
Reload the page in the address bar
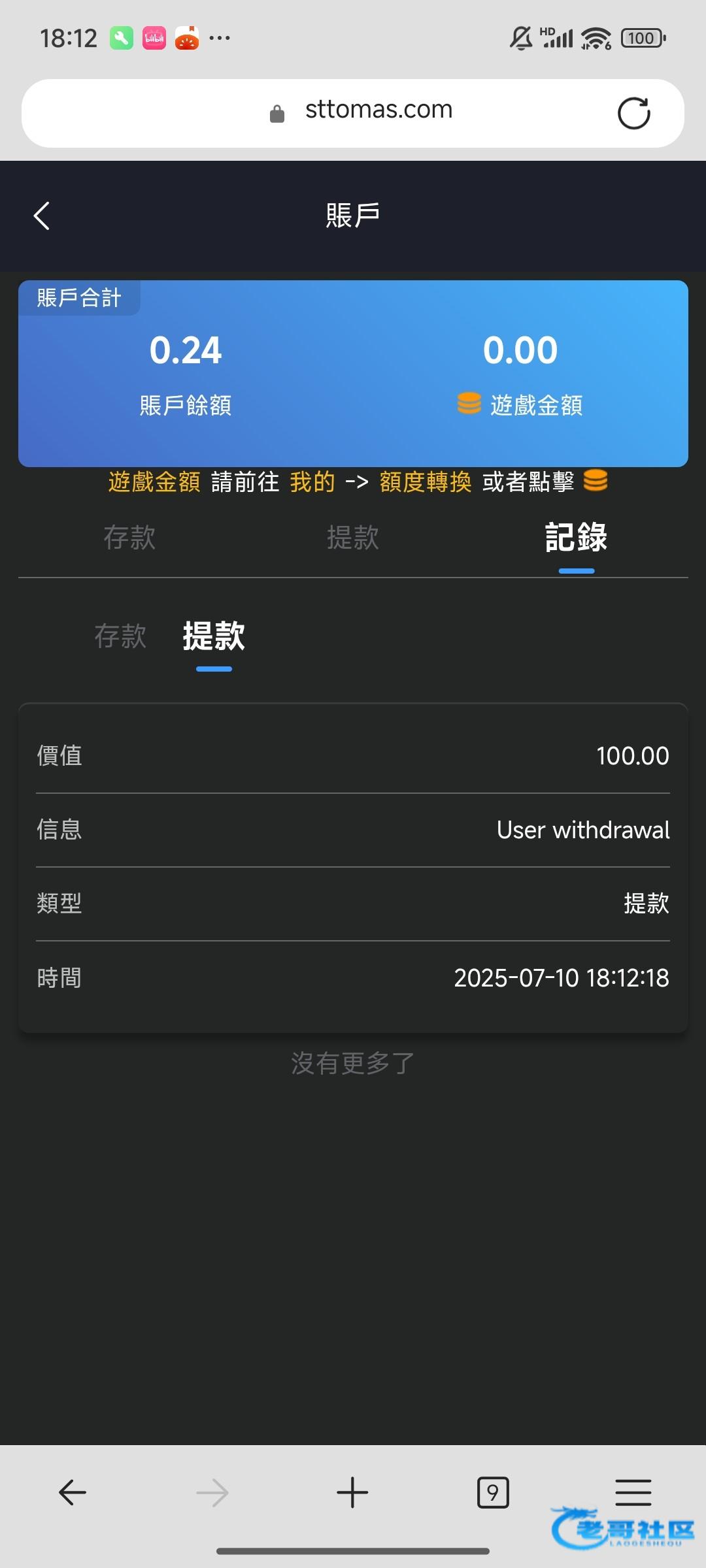click(634, 114)
